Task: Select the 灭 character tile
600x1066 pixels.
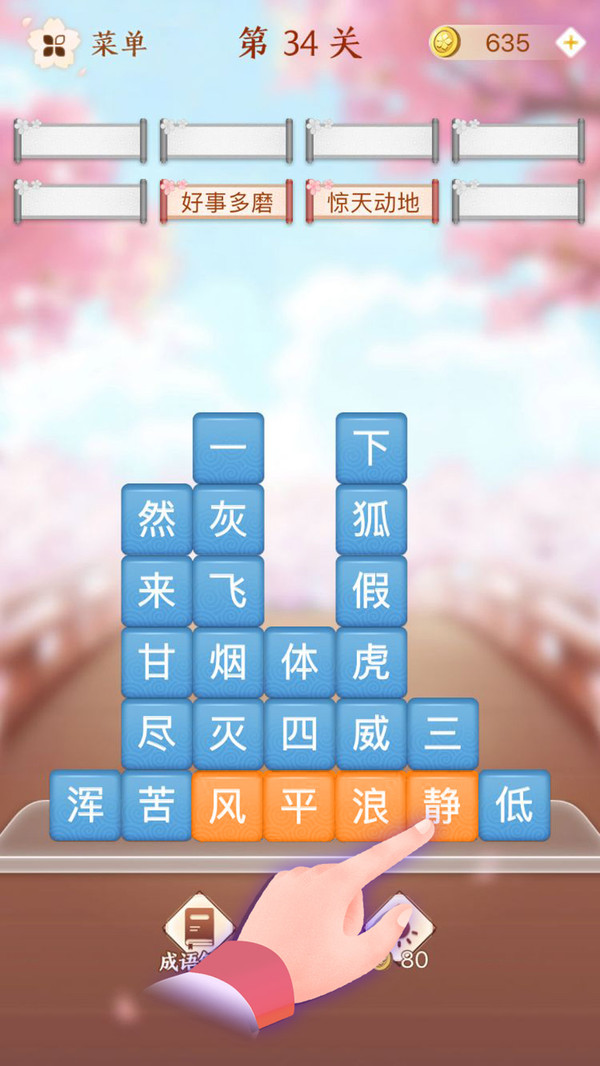Action: pyautogui.click(x=228, y=734)
